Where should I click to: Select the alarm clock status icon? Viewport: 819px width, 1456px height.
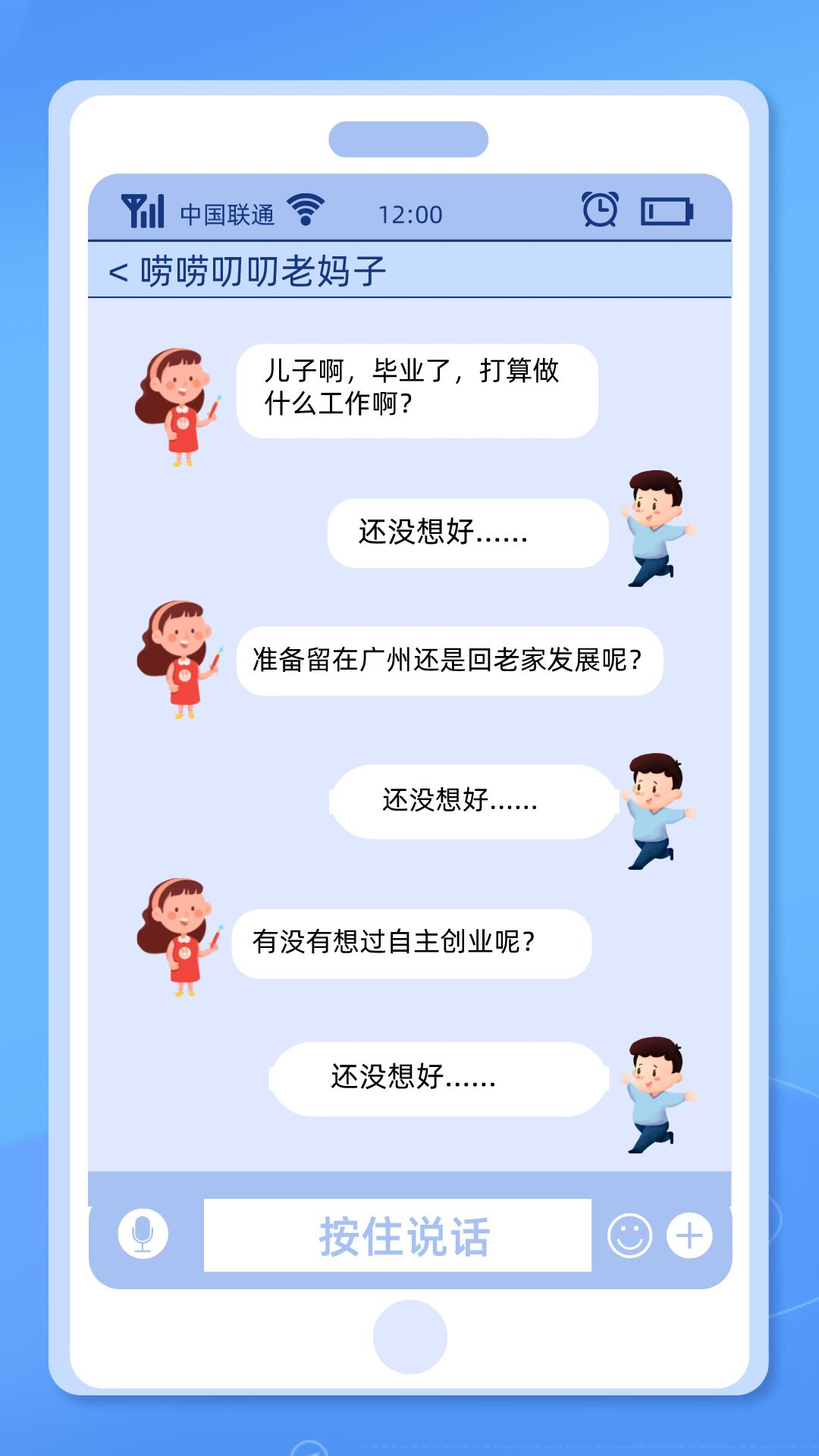(598, 209)
